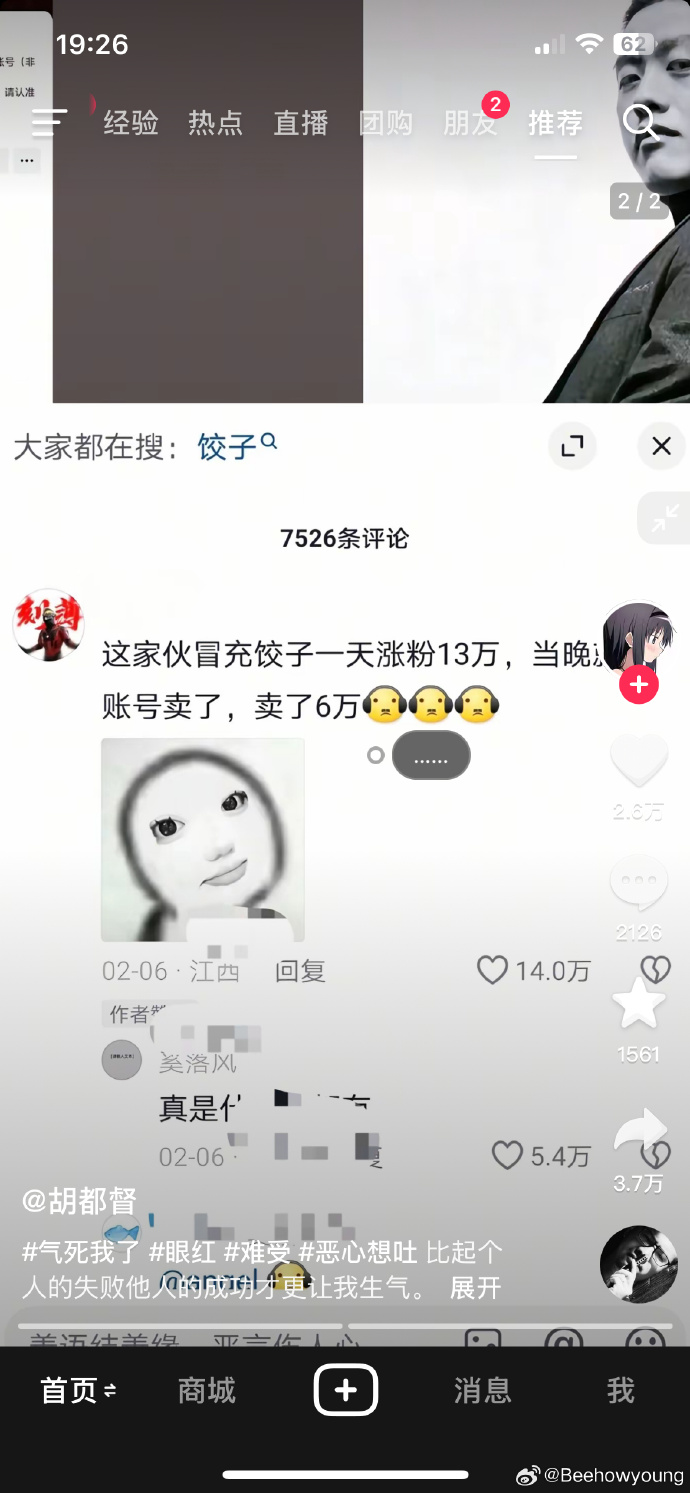690x1493 pixels.
Task: Like the comment with 14.0万 likes
Action: pos(492,970)
